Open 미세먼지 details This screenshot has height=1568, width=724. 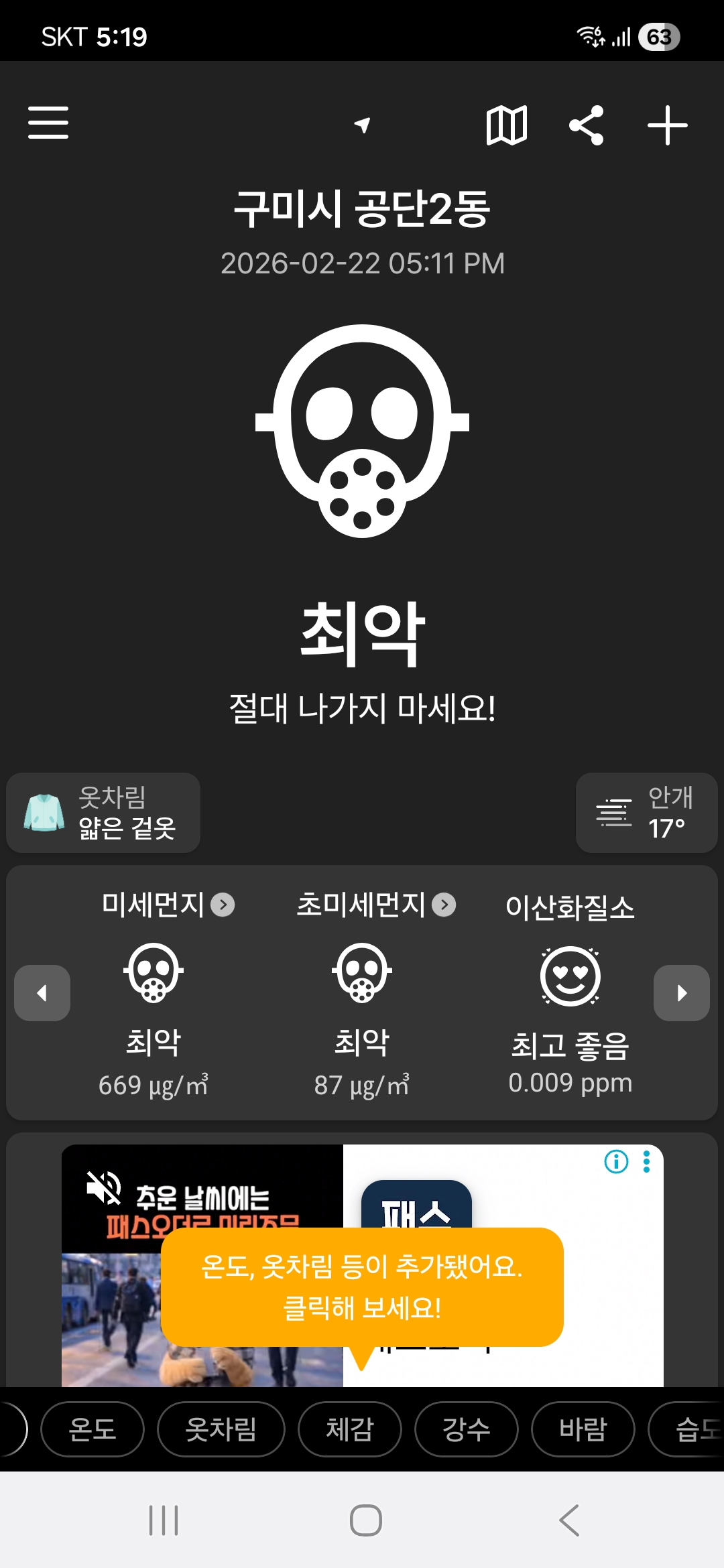168,905
